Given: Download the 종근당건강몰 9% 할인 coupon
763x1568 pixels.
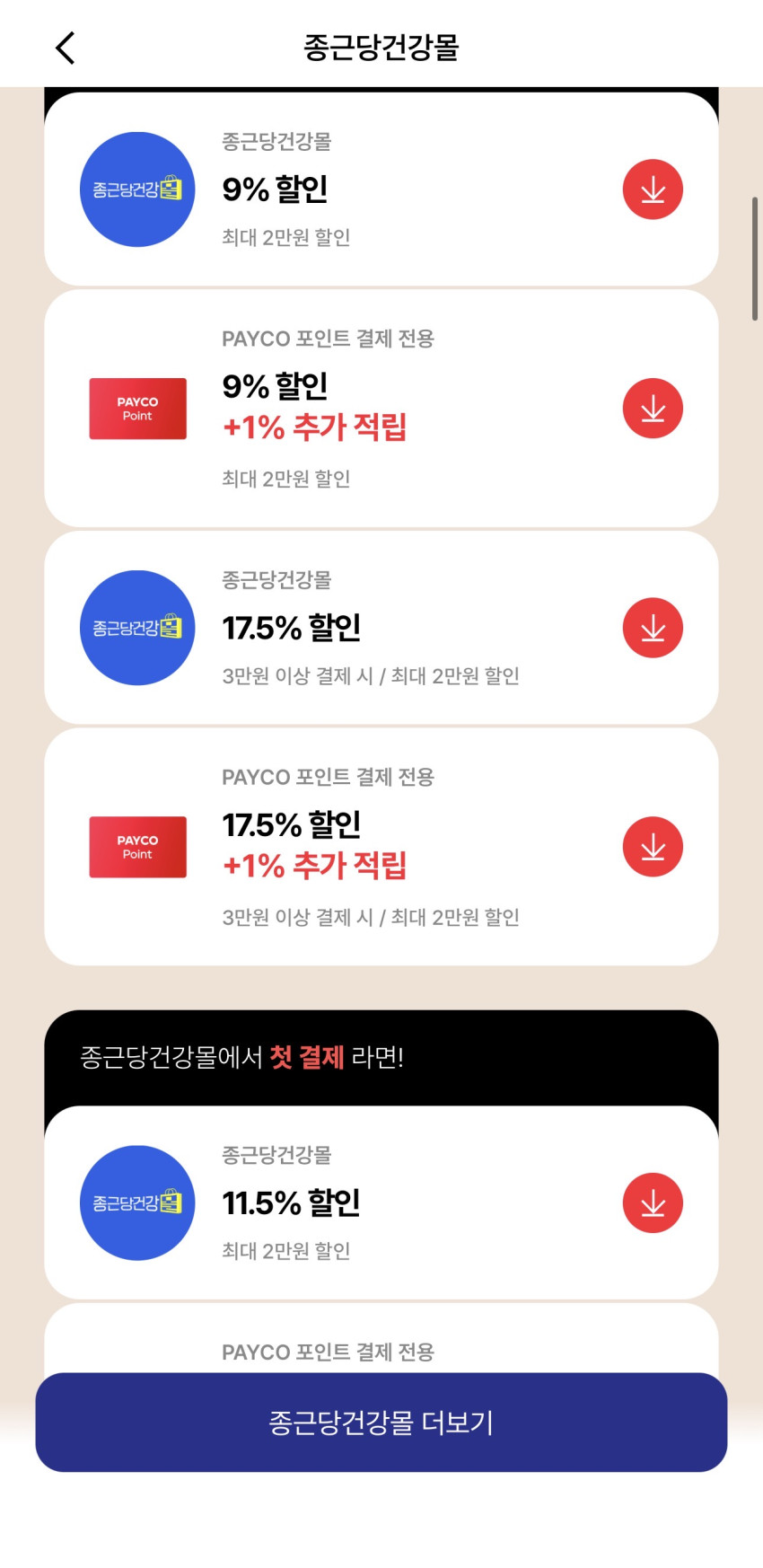Looking at the screenshot, I should (653, 189).
